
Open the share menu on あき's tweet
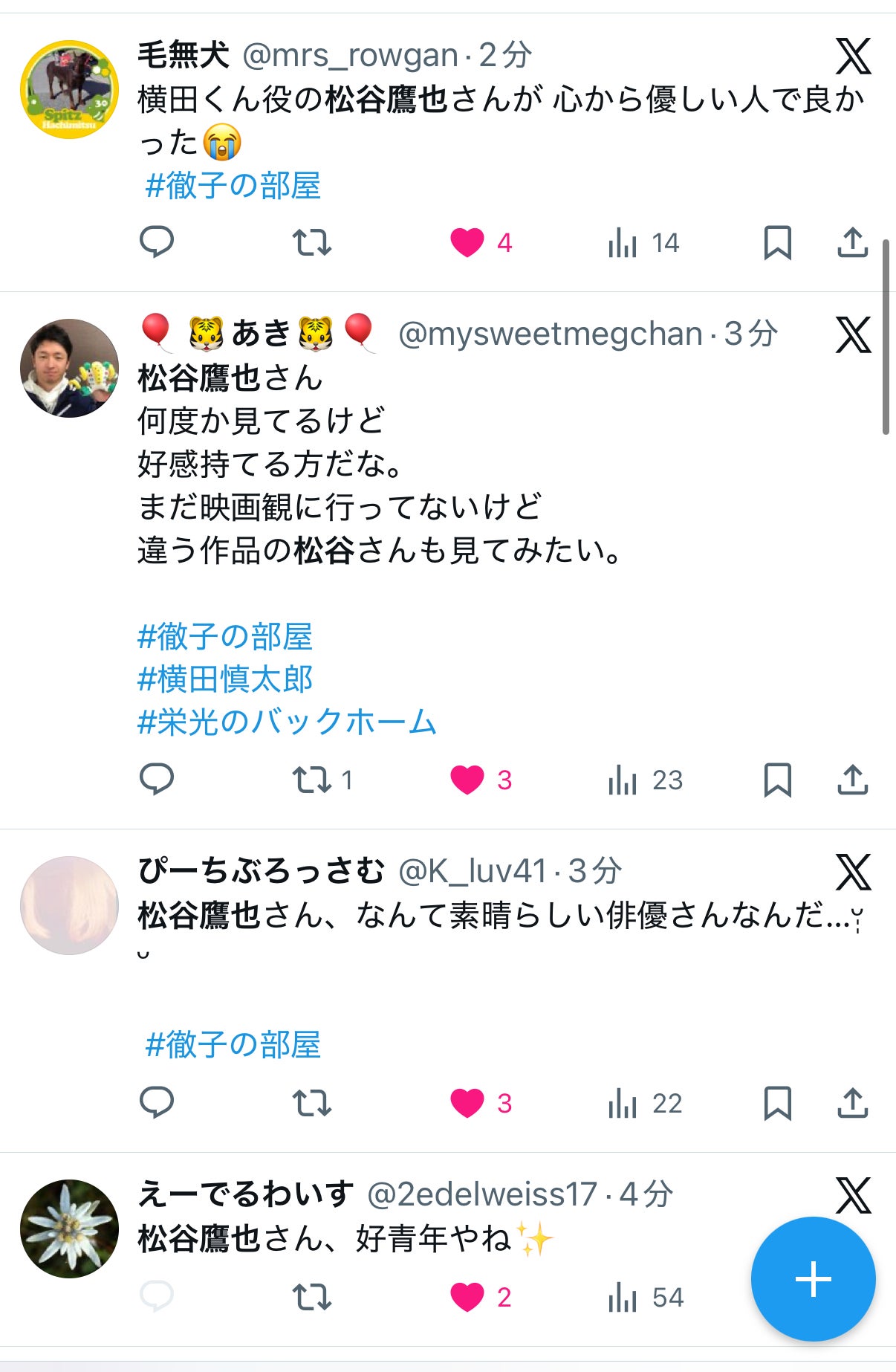tap(853, 780)
